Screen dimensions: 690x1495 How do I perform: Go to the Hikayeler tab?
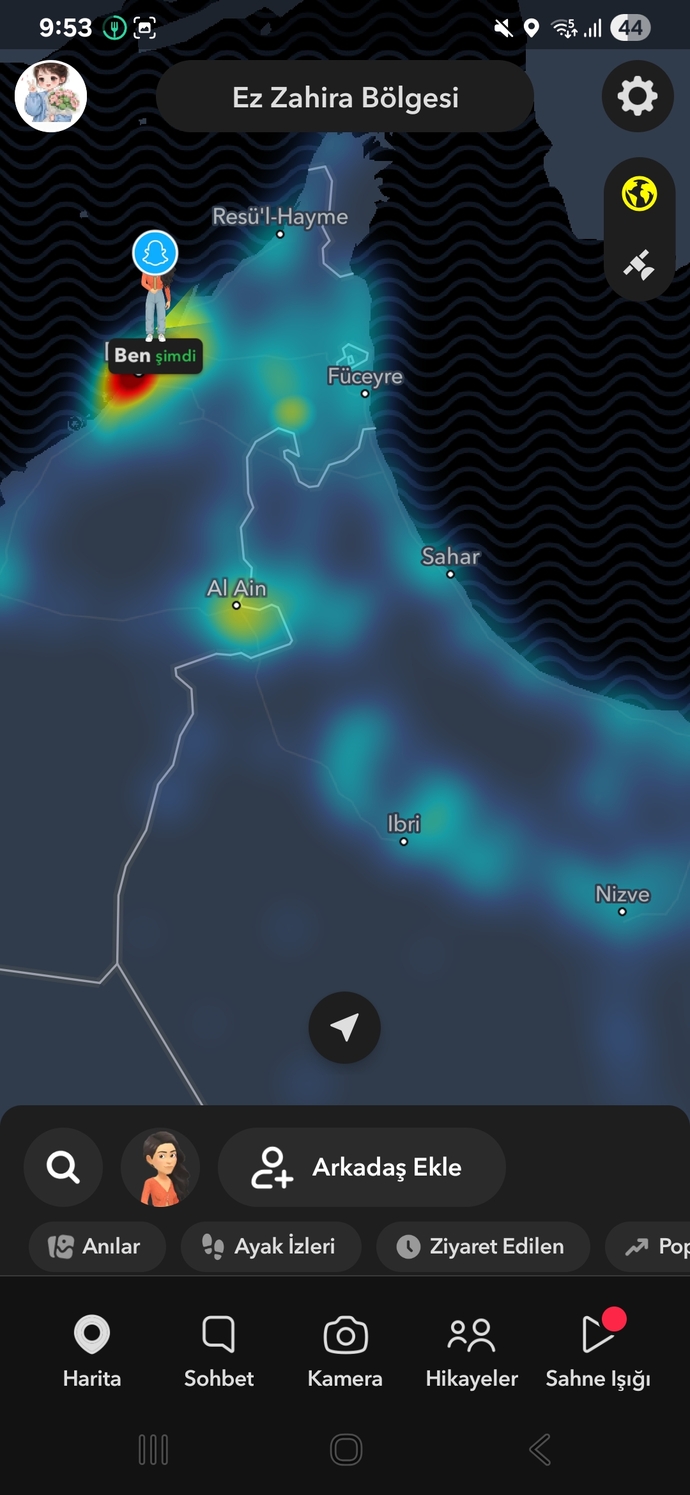pos(472,1352)
